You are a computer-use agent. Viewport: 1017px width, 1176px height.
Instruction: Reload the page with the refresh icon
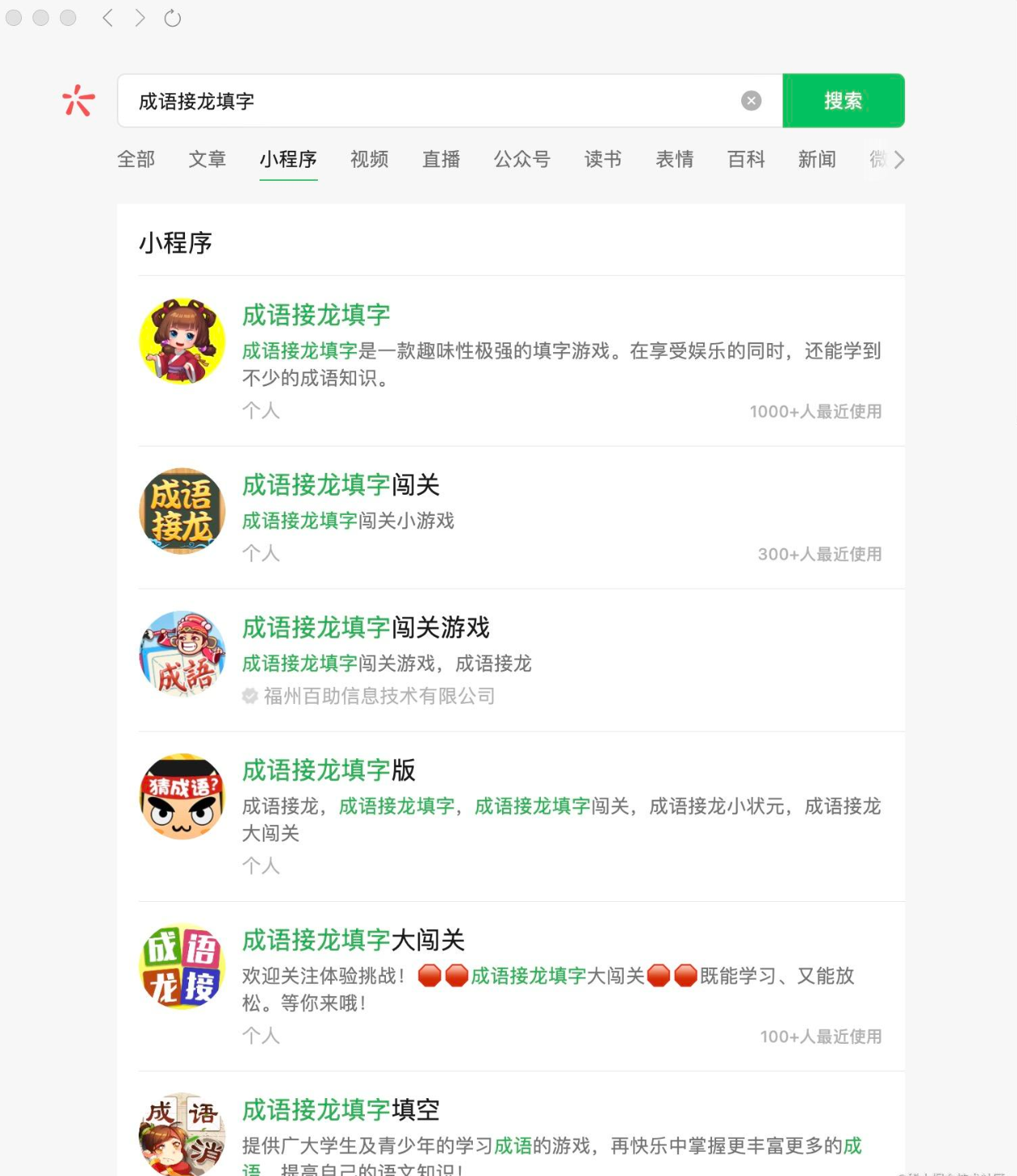coord(172,18)
